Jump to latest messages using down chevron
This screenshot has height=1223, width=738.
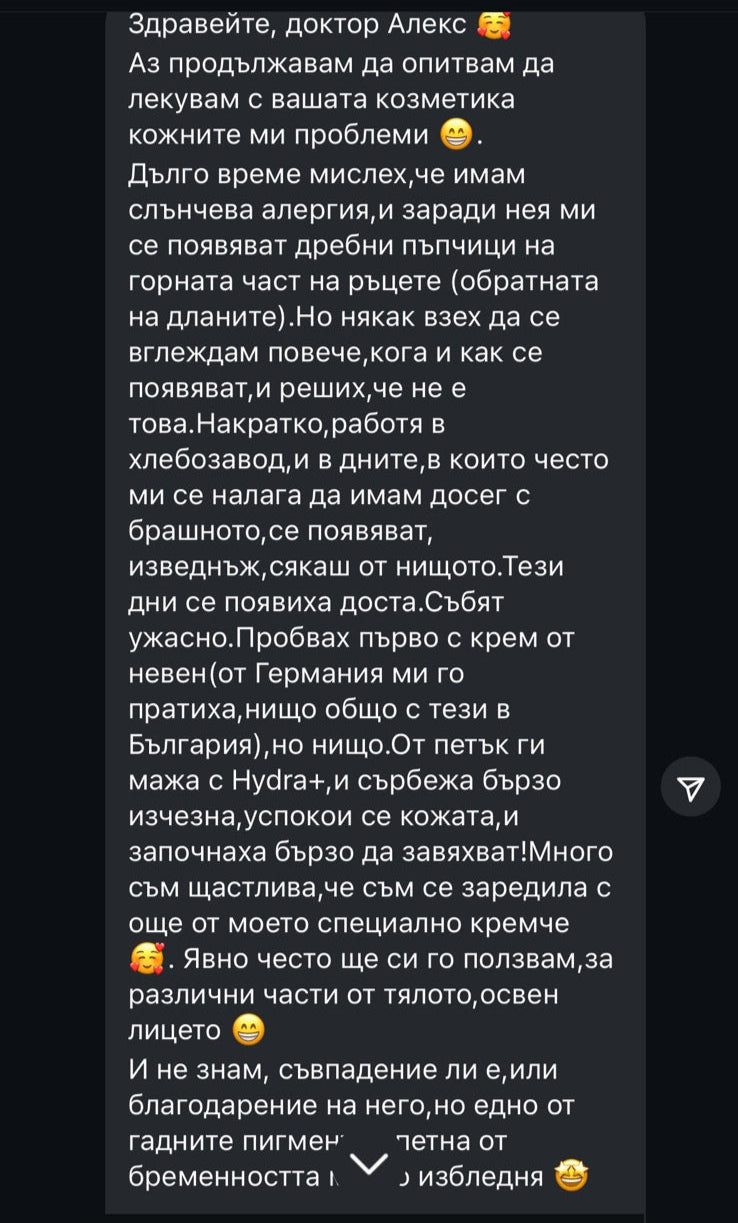(369, 1163)
